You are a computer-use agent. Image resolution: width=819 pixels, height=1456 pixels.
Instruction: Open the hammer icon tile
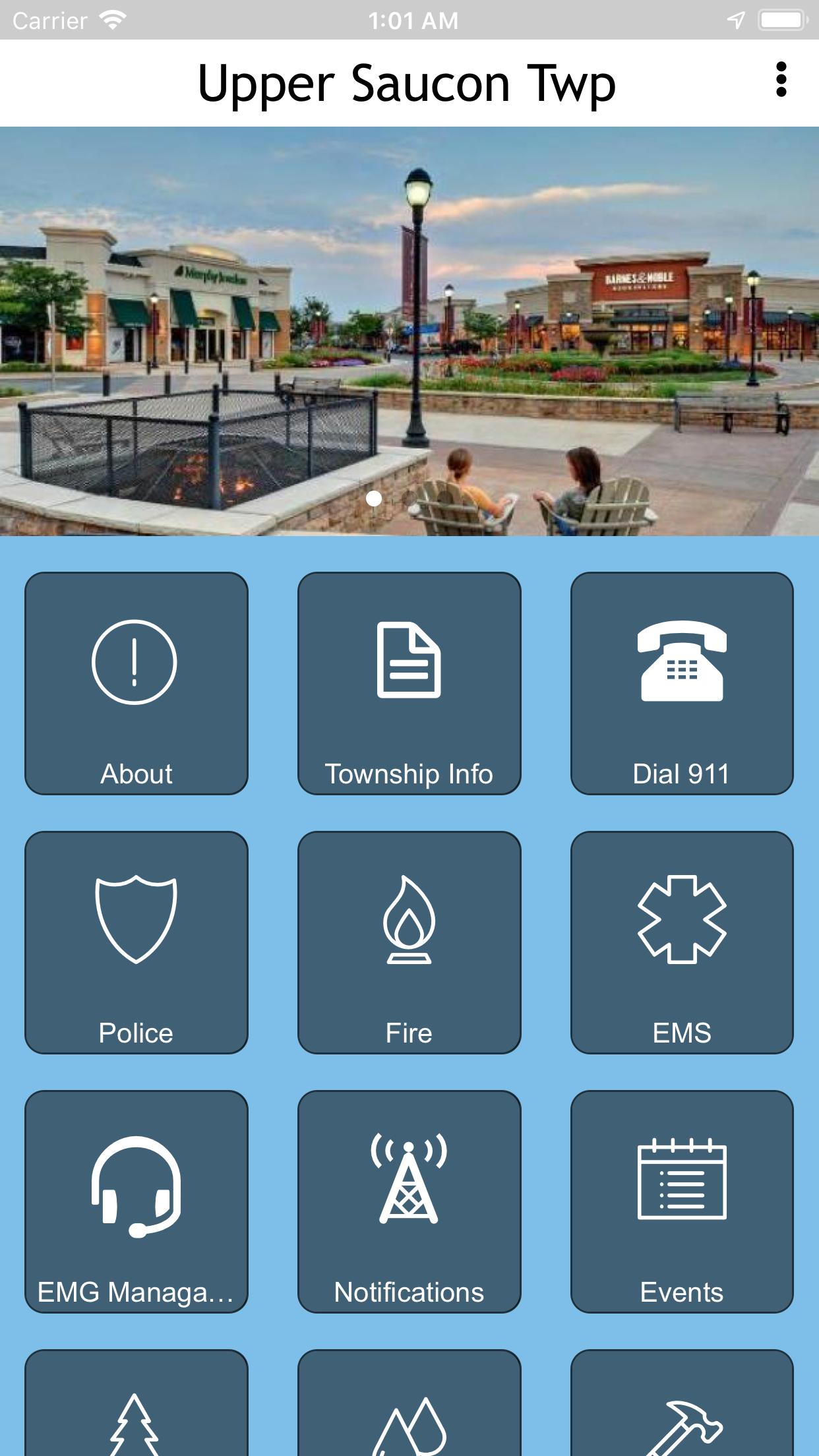click(x=682, y=1403)
